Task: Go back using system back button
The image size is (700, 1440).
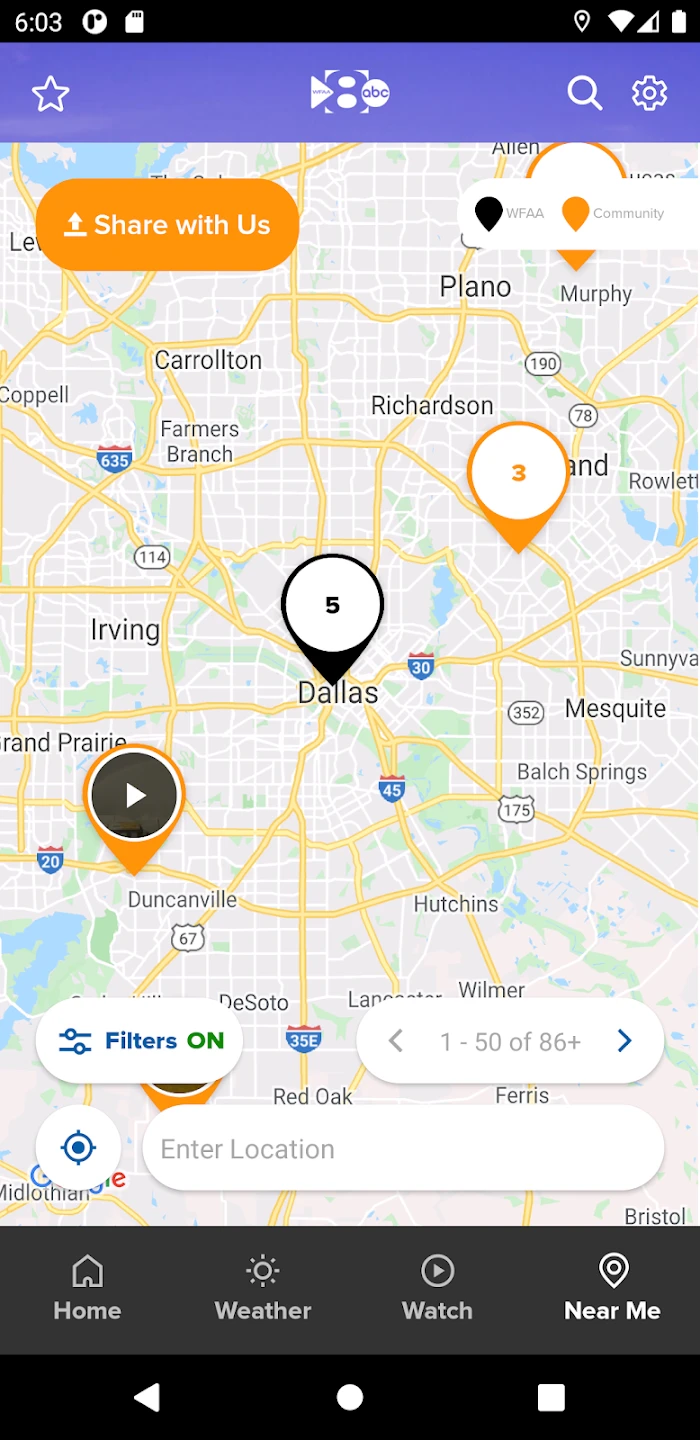Action: 148,1397
